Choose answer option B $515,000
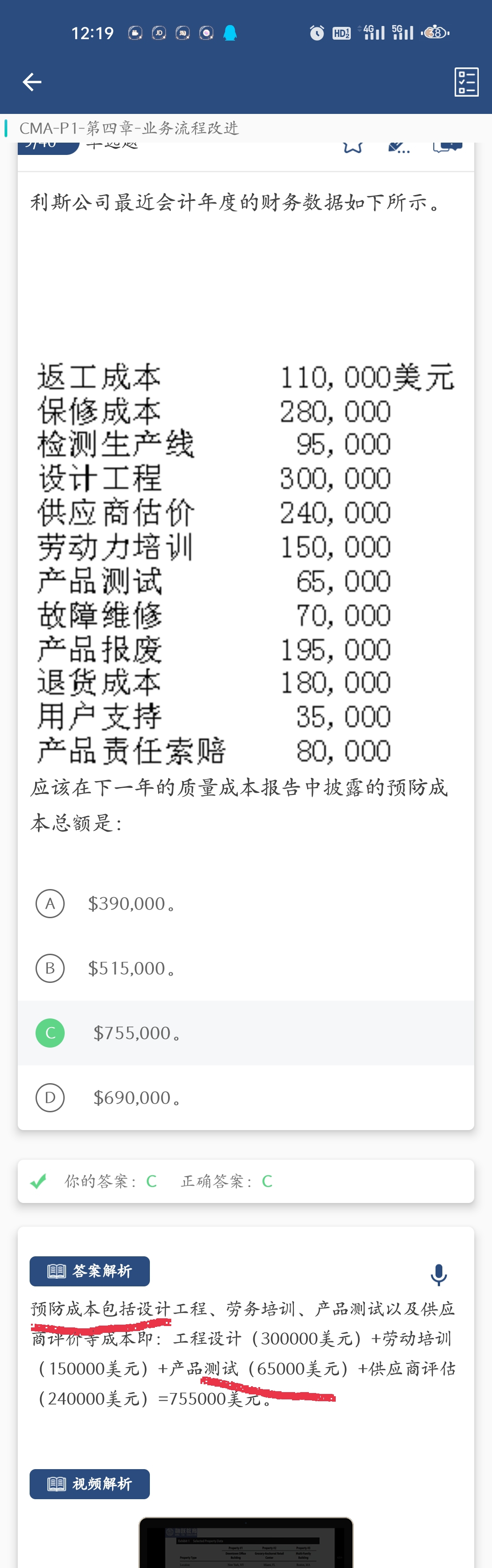 click(x=51, y=968)
